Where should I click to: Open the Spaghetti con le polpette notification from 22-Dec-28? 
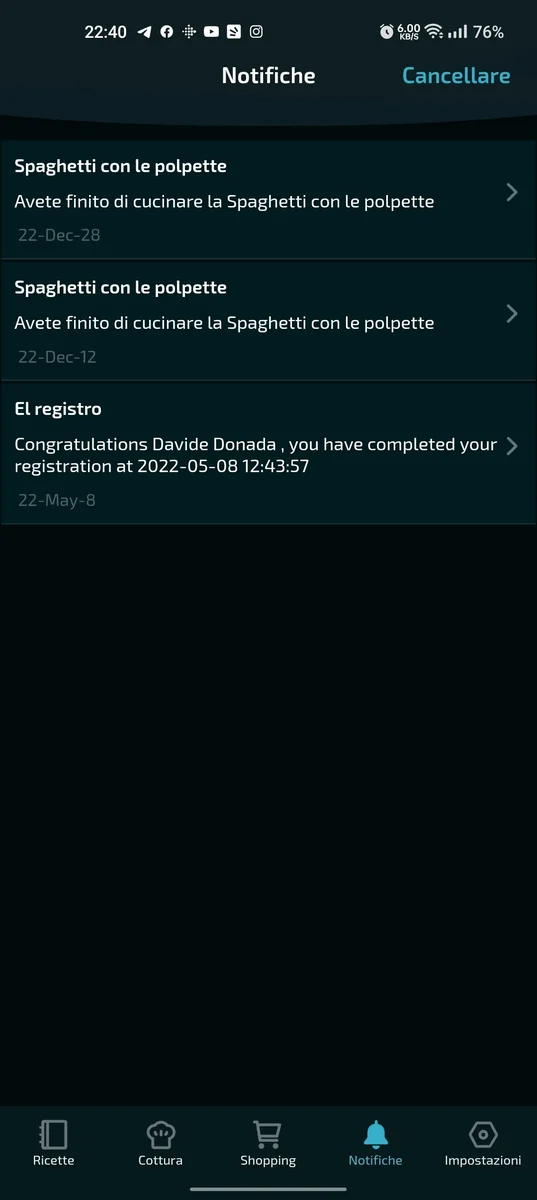click(x=268, y=200)
